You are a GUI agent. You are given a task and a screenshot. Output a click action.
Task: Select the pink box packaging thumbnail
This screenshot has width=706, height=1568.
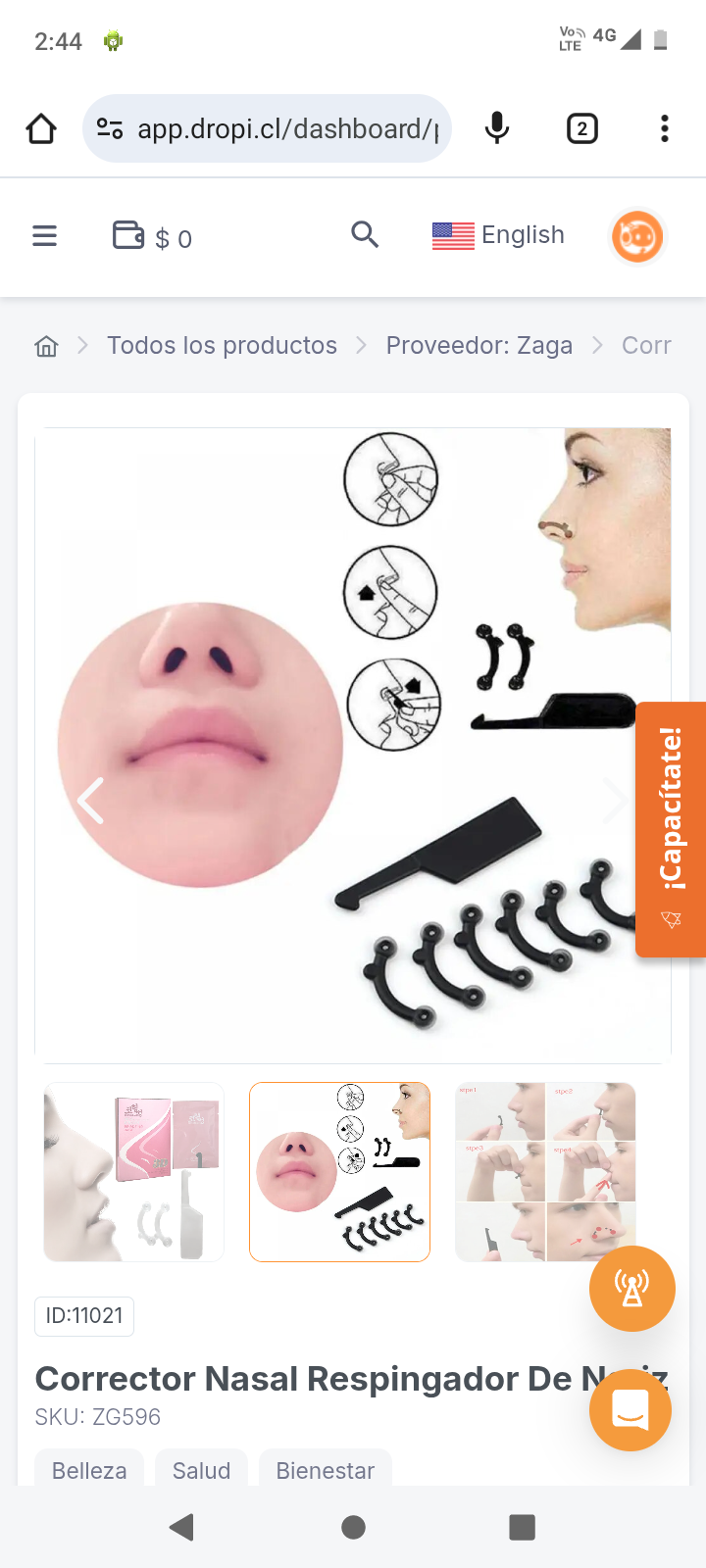(134, 1171)
